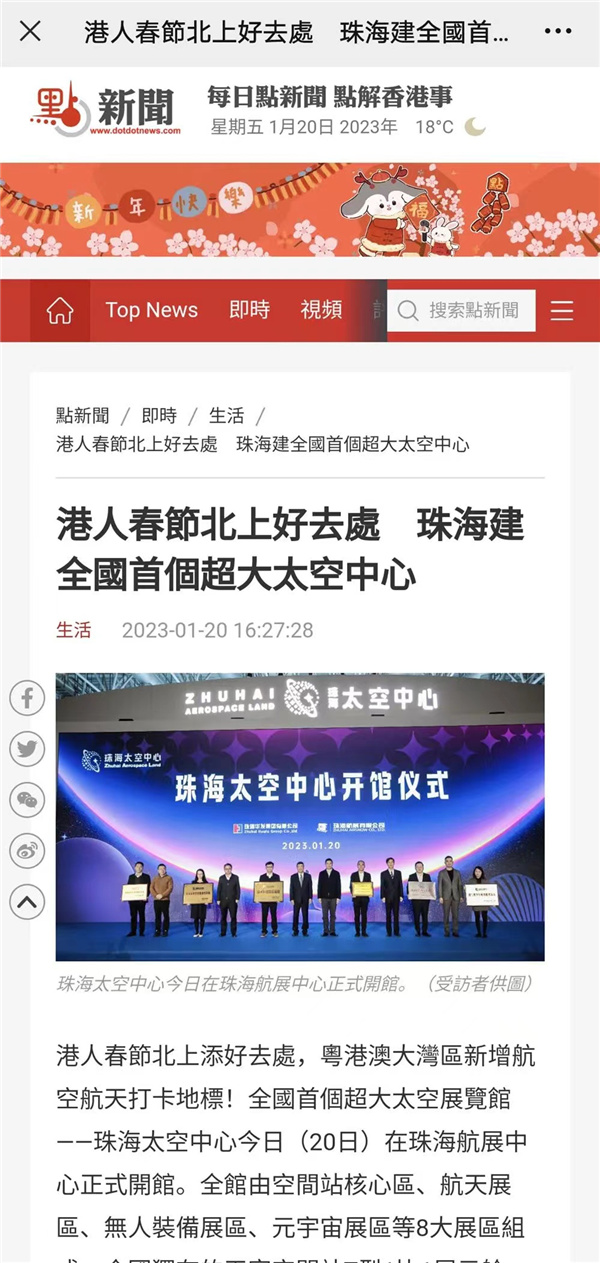Share article to Twitter
This screenshot has height=1263, width=600.
coord(27,748)
